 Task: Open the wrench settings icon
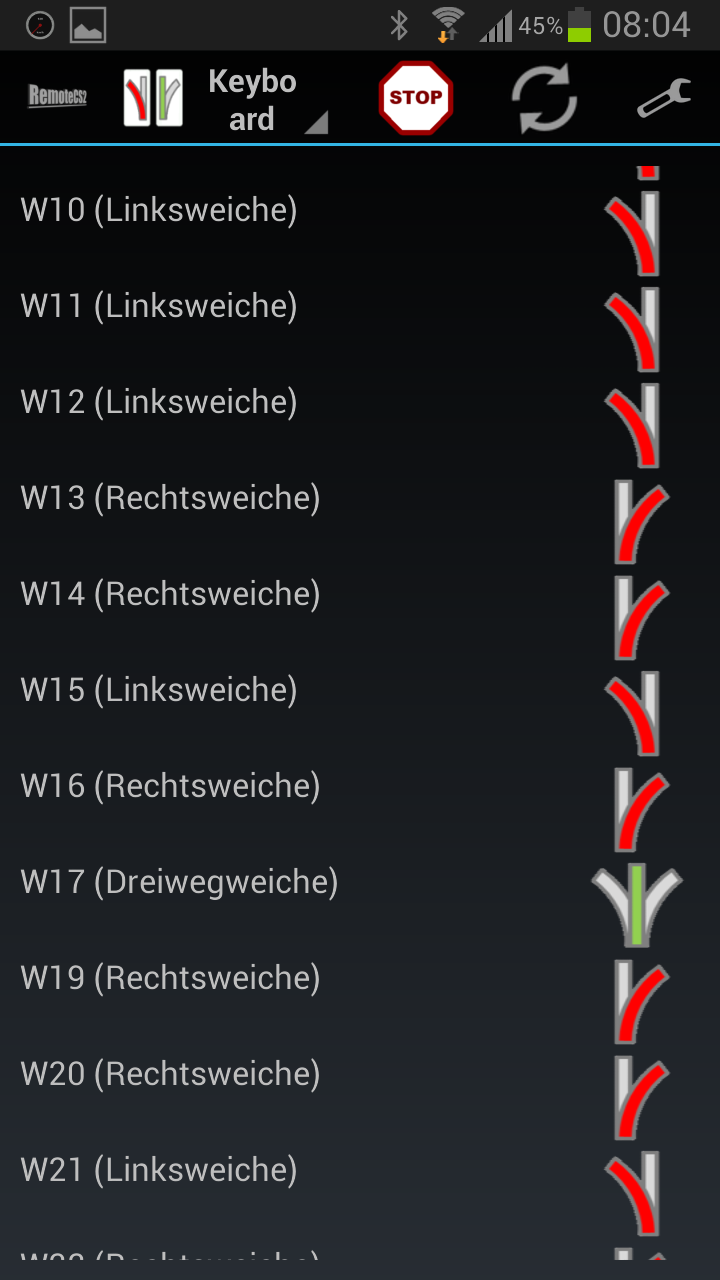click(x=664, y=98)
